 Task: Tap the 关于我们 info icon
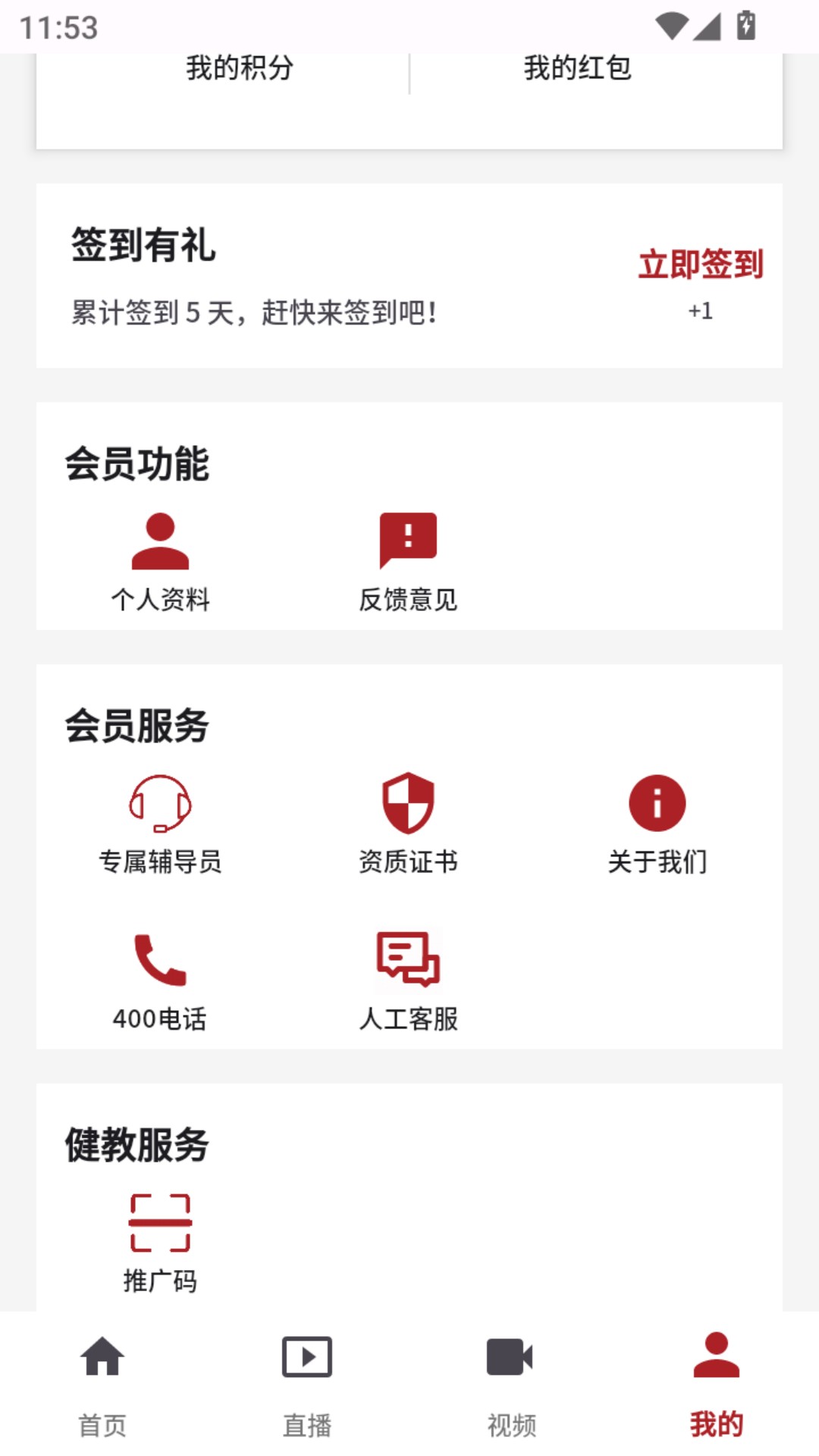pyautogui.click(x=655, y=804)
